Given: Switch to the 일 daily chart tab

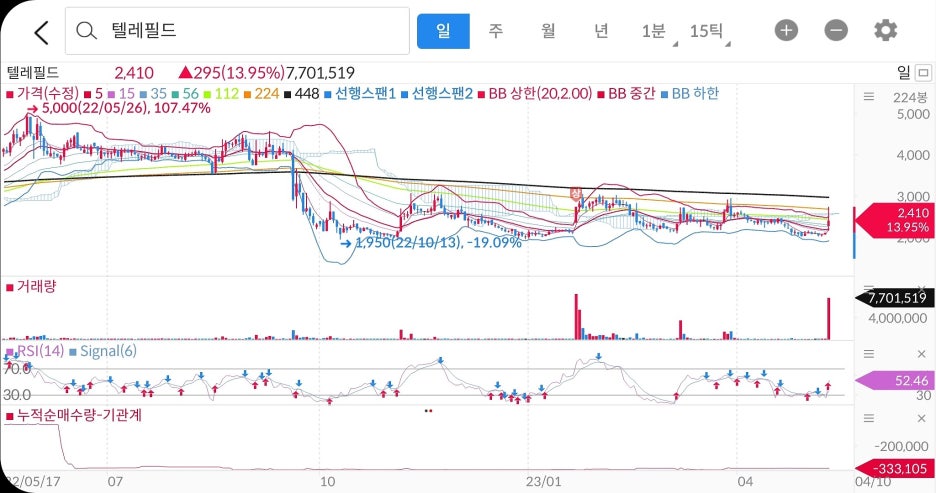Looking at the screenshot, I should pyautogui.click(x=442, y=31).
